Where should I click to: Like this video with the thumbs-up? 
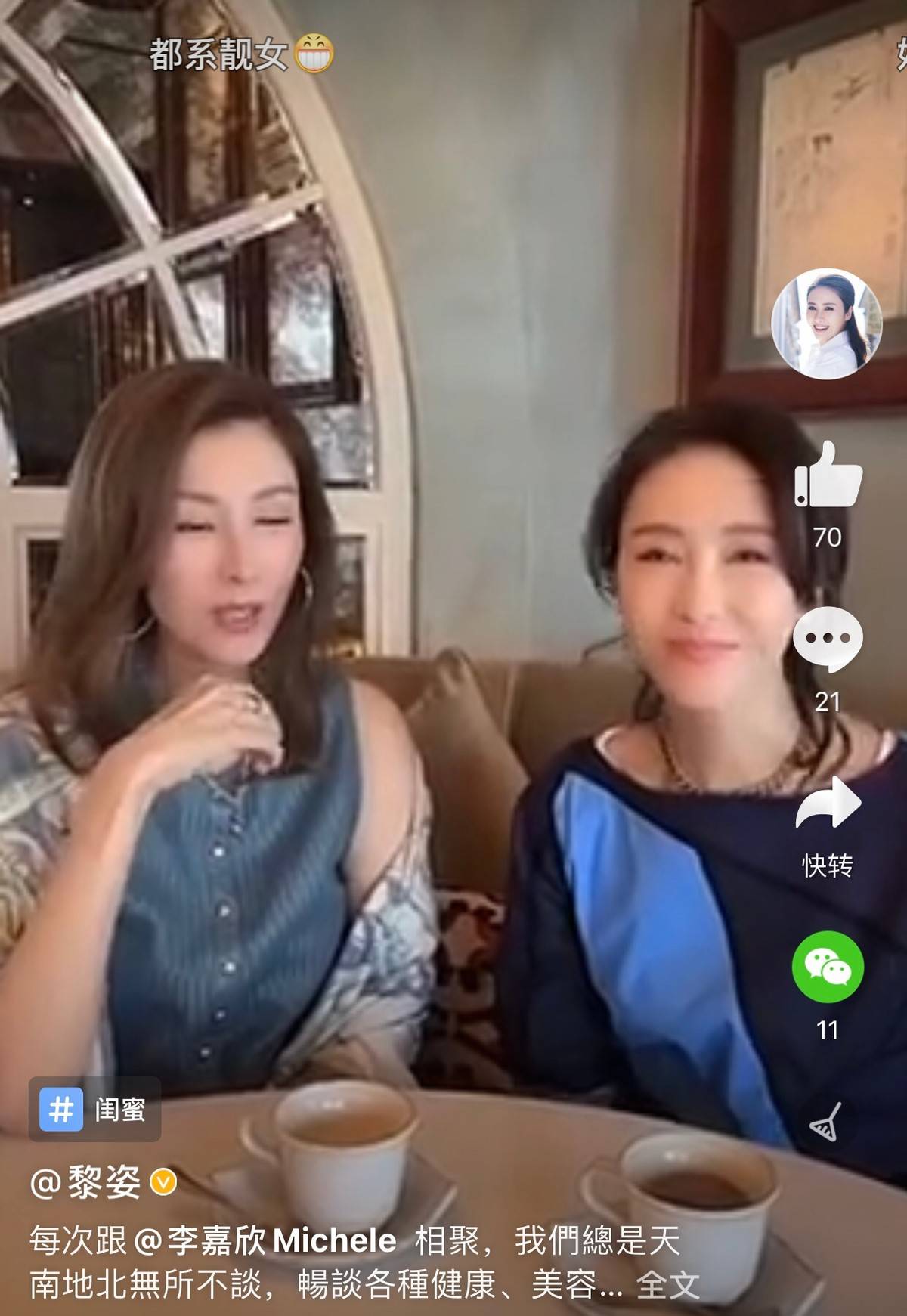point(827,477)
